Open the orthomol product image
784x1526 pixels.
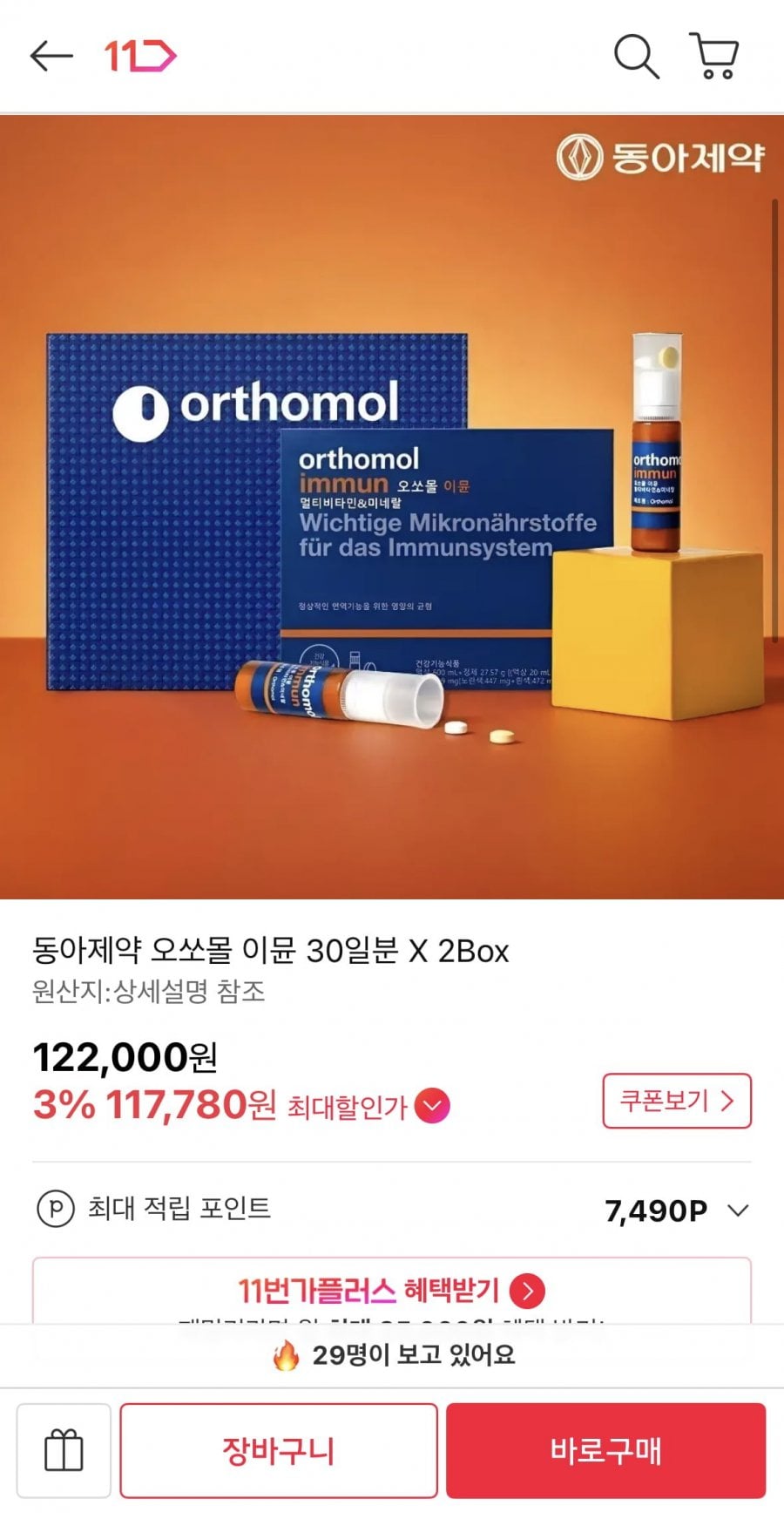click(392, 507)
